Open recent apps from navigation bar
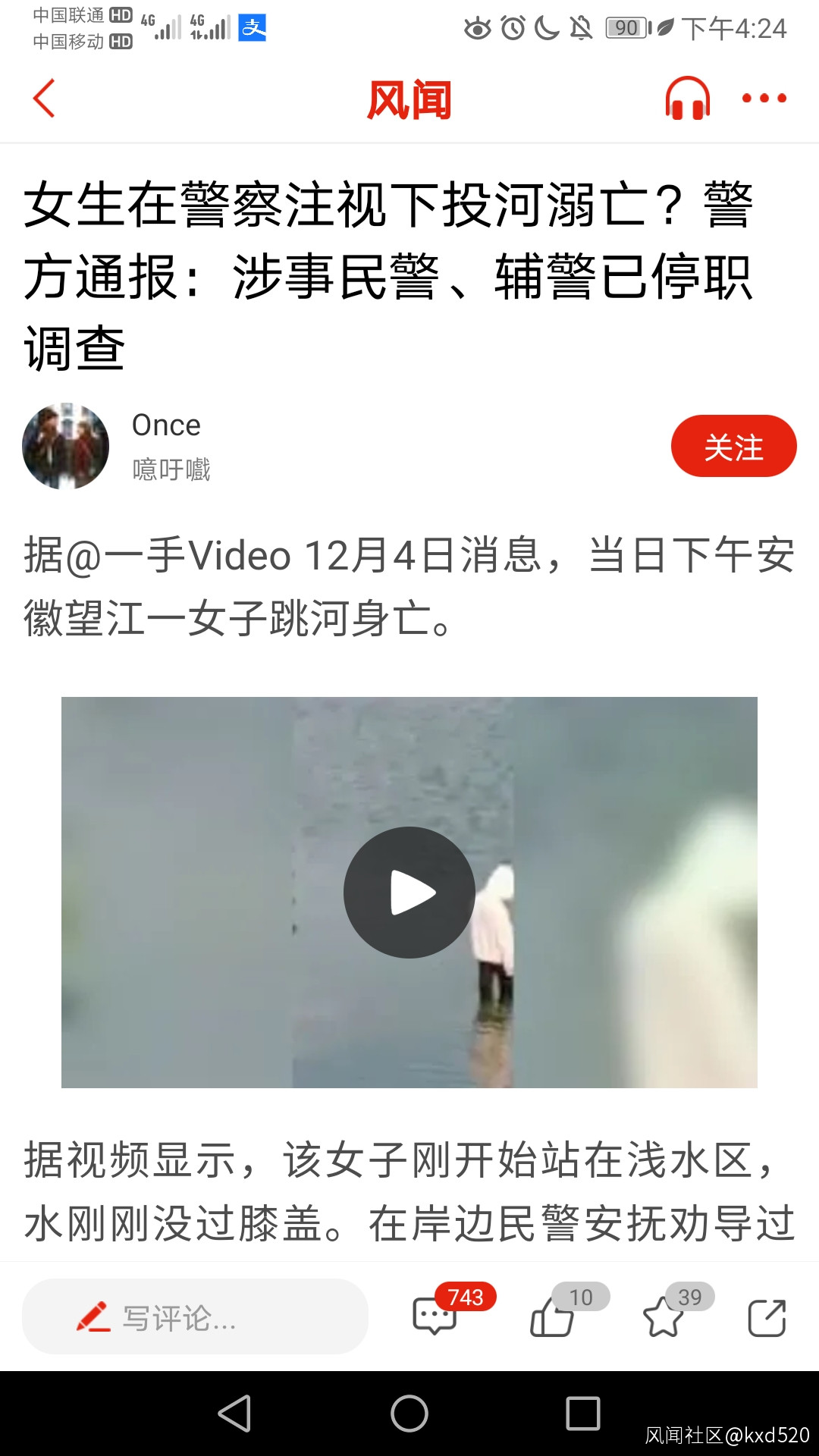 click(583, 1414)
